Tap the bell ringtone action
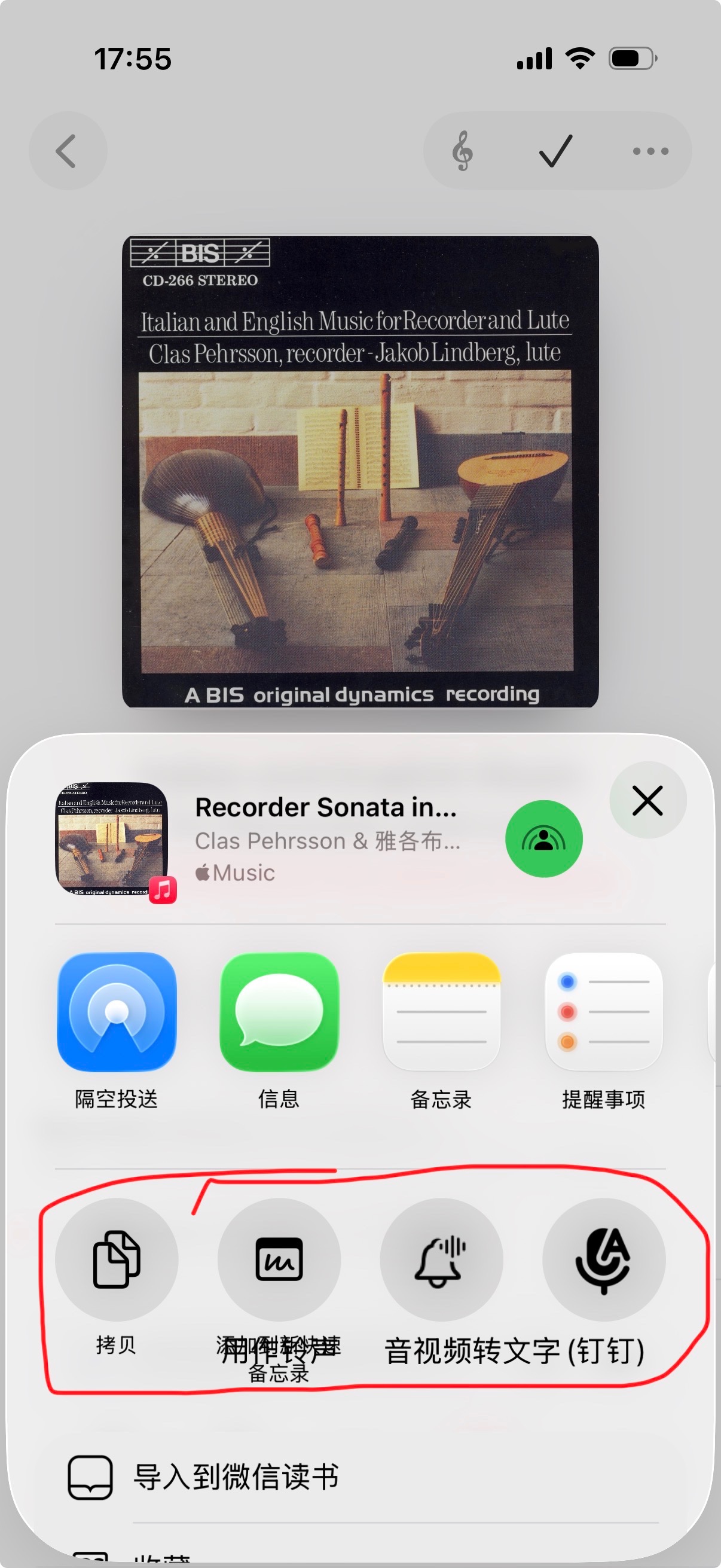The width and height of the screenshot is (721, 1568). pyautogui.click(x=441, y=1259)
